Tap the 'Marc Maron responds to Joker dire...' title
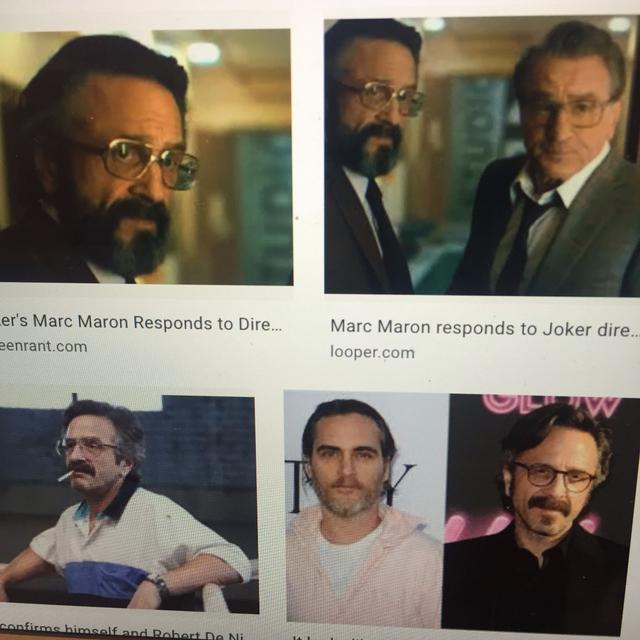Viewport: 640px width, 640px height. [x=483, y=327]
